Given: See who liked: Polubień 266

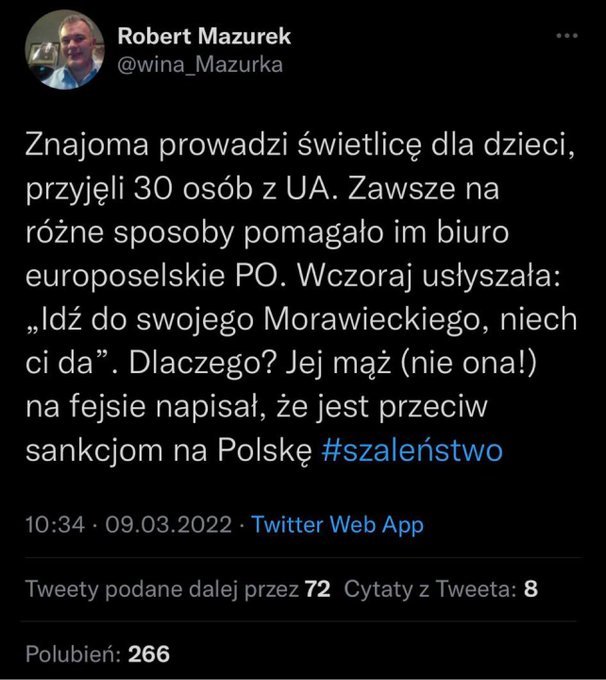Looking at the screenshot, I should pos(98,654).
